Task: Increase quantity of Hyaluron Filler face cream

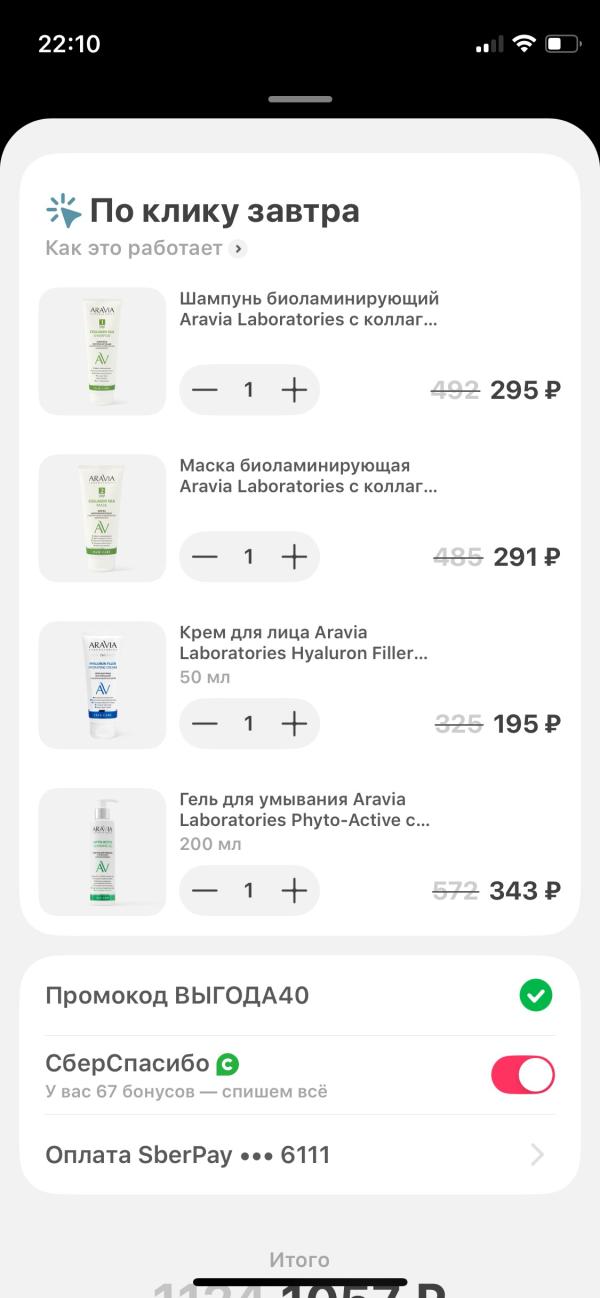Action: 293,724
